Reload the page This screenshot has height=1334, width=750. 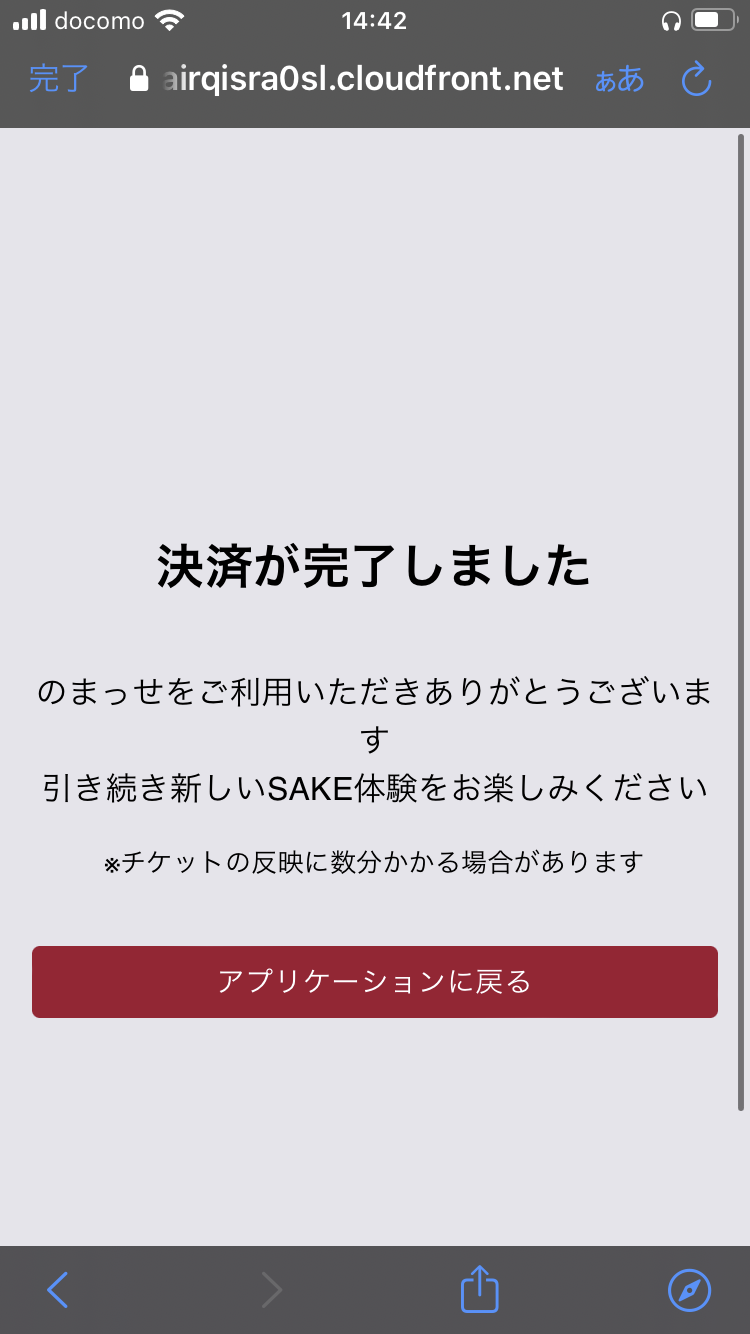[x=696, y=79]
